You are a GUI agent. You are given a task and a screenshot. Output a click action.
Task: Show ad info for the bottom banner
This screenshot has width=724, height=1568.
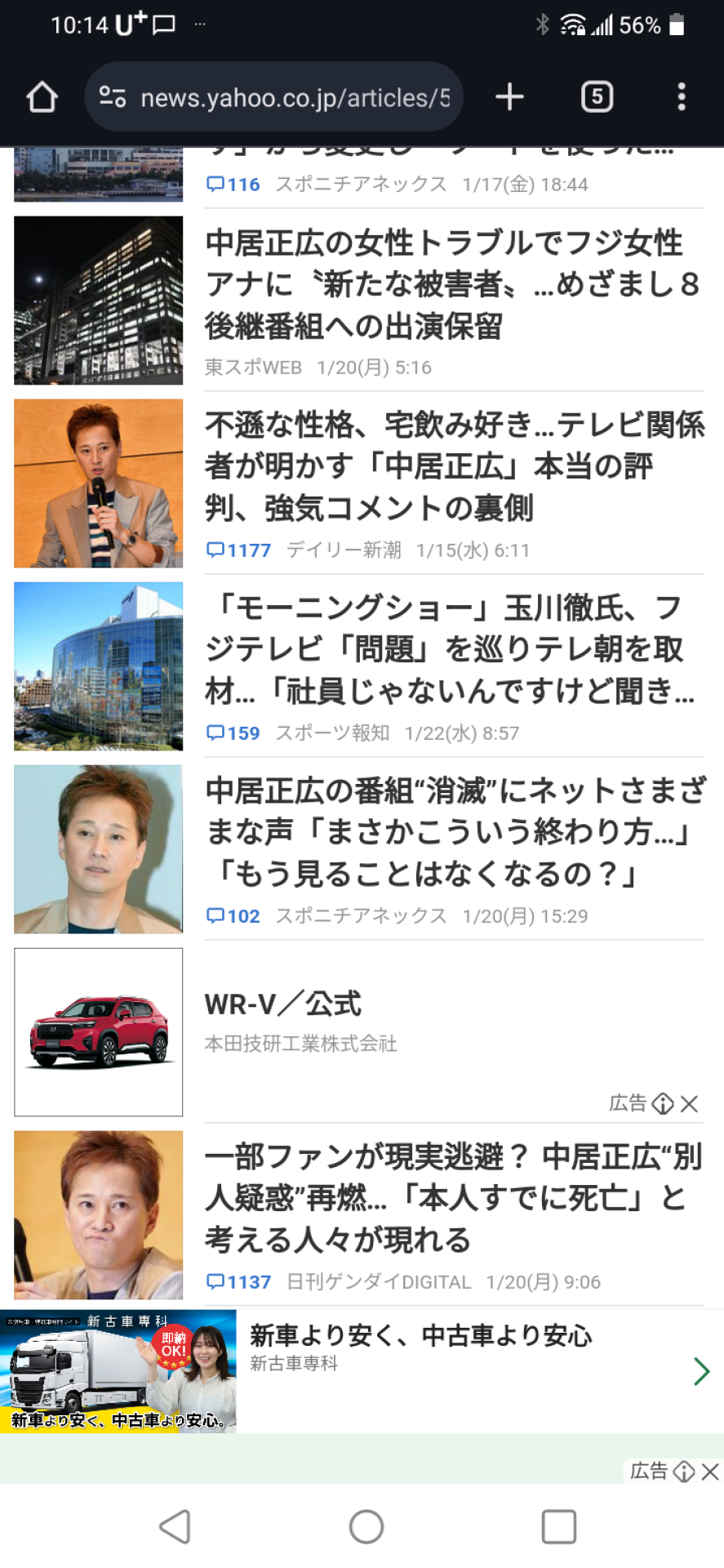(x=684, y=1472)
